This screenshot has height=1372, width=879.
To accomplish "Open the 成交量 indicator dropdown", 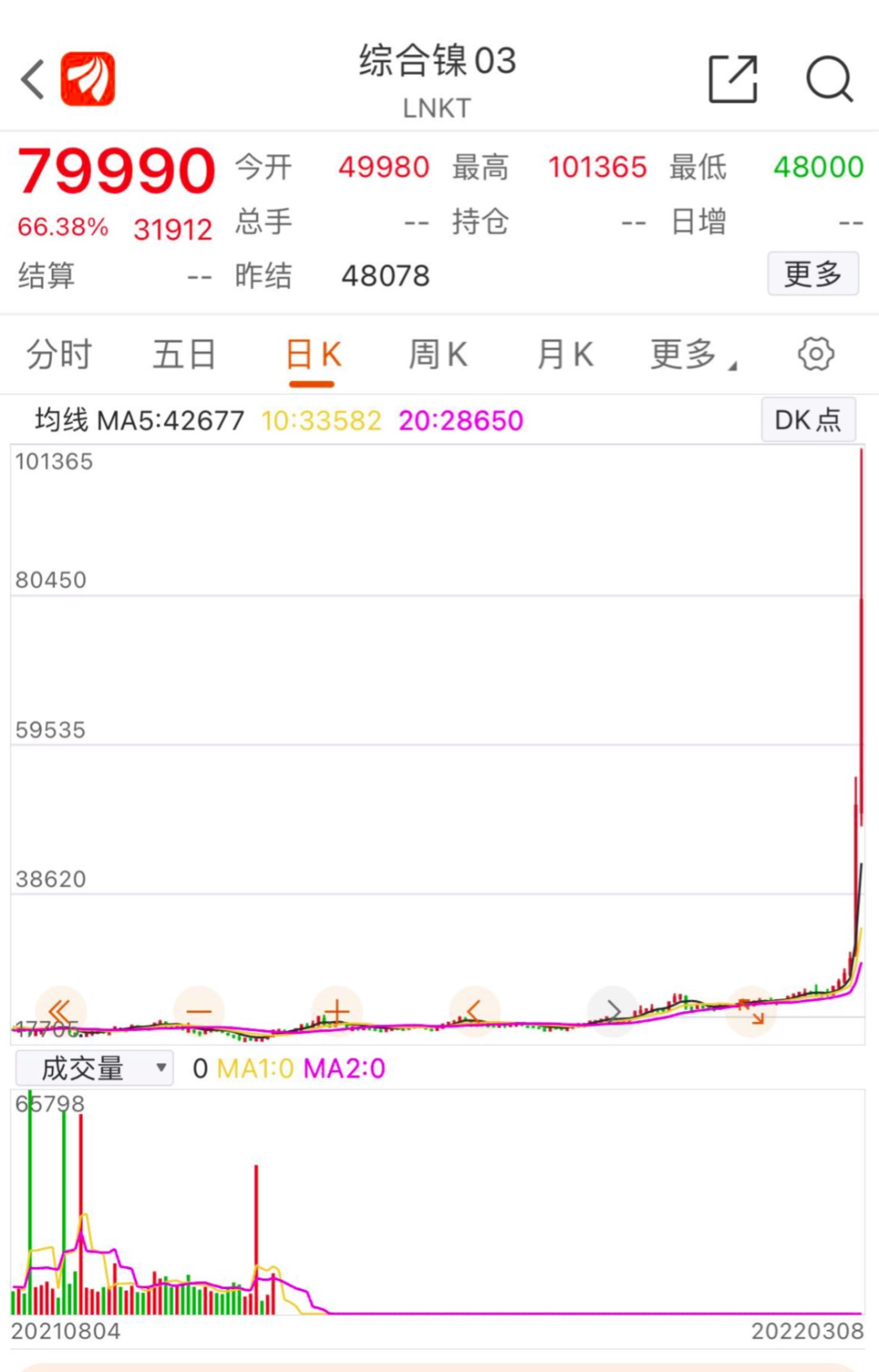I will click(x=94, y=1067).
